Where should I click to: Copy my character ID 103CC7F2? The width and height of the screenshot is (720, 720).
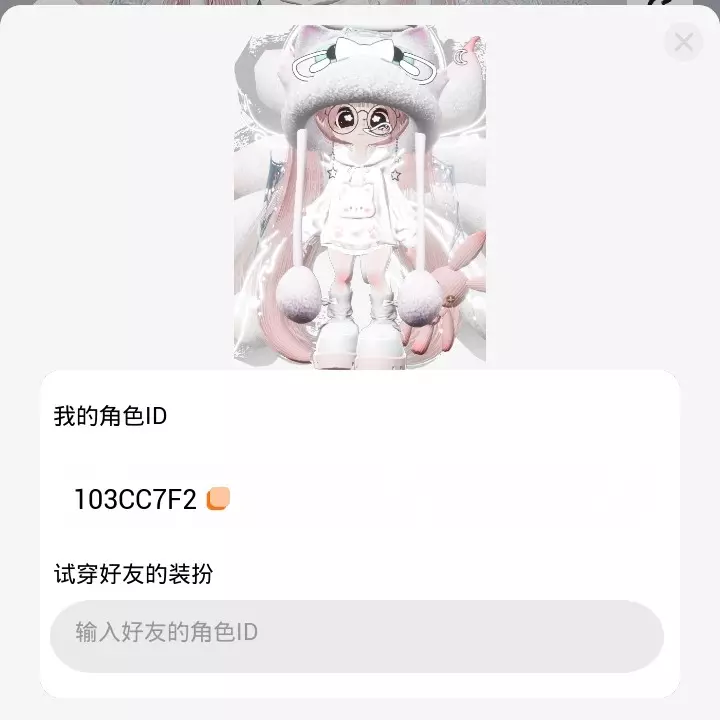[218, 499]
